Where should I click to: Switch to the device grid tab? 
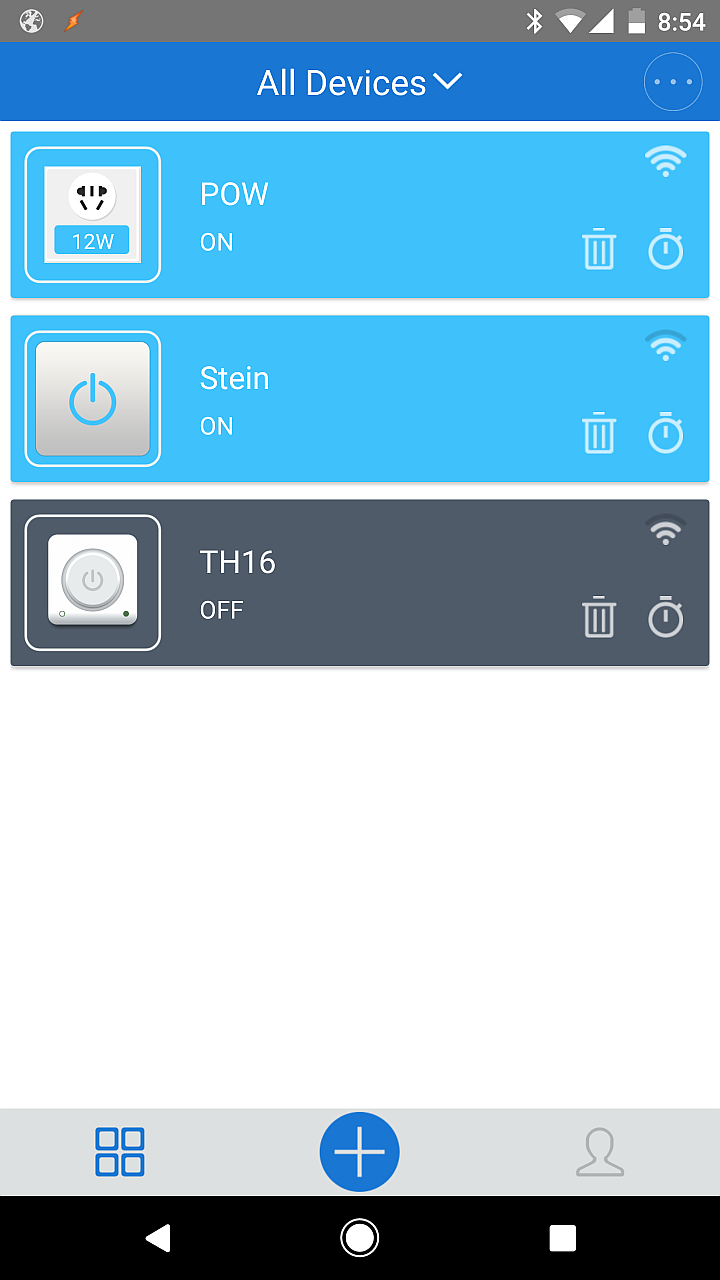pyautogui.click(x=120, y=1152)
